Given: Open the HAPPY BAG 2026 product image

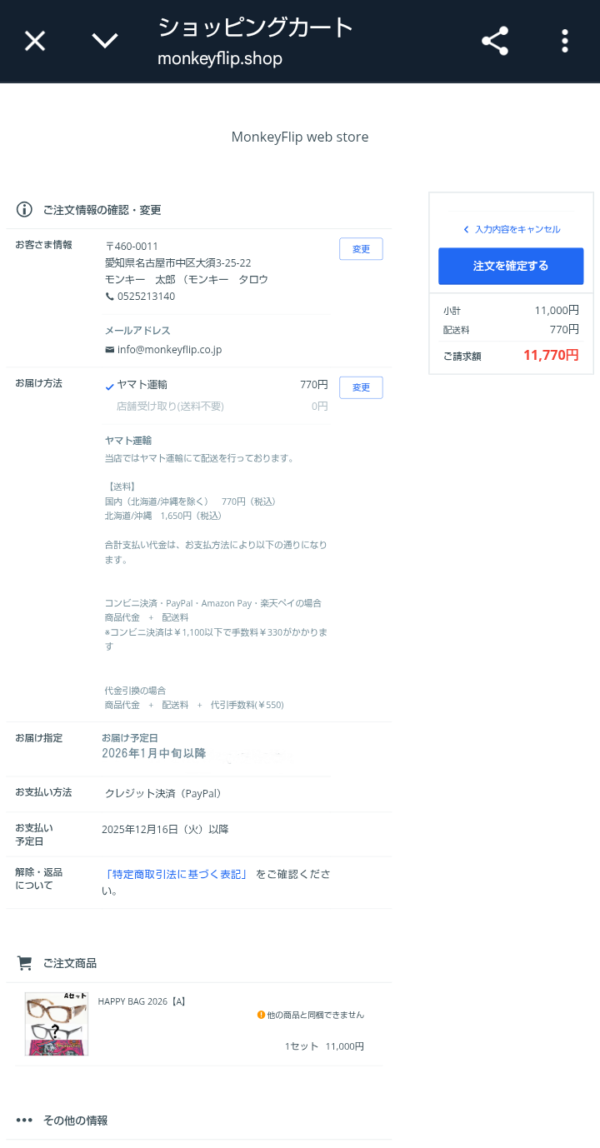Looking at the screenshot, I should (x=57, y=1023).
